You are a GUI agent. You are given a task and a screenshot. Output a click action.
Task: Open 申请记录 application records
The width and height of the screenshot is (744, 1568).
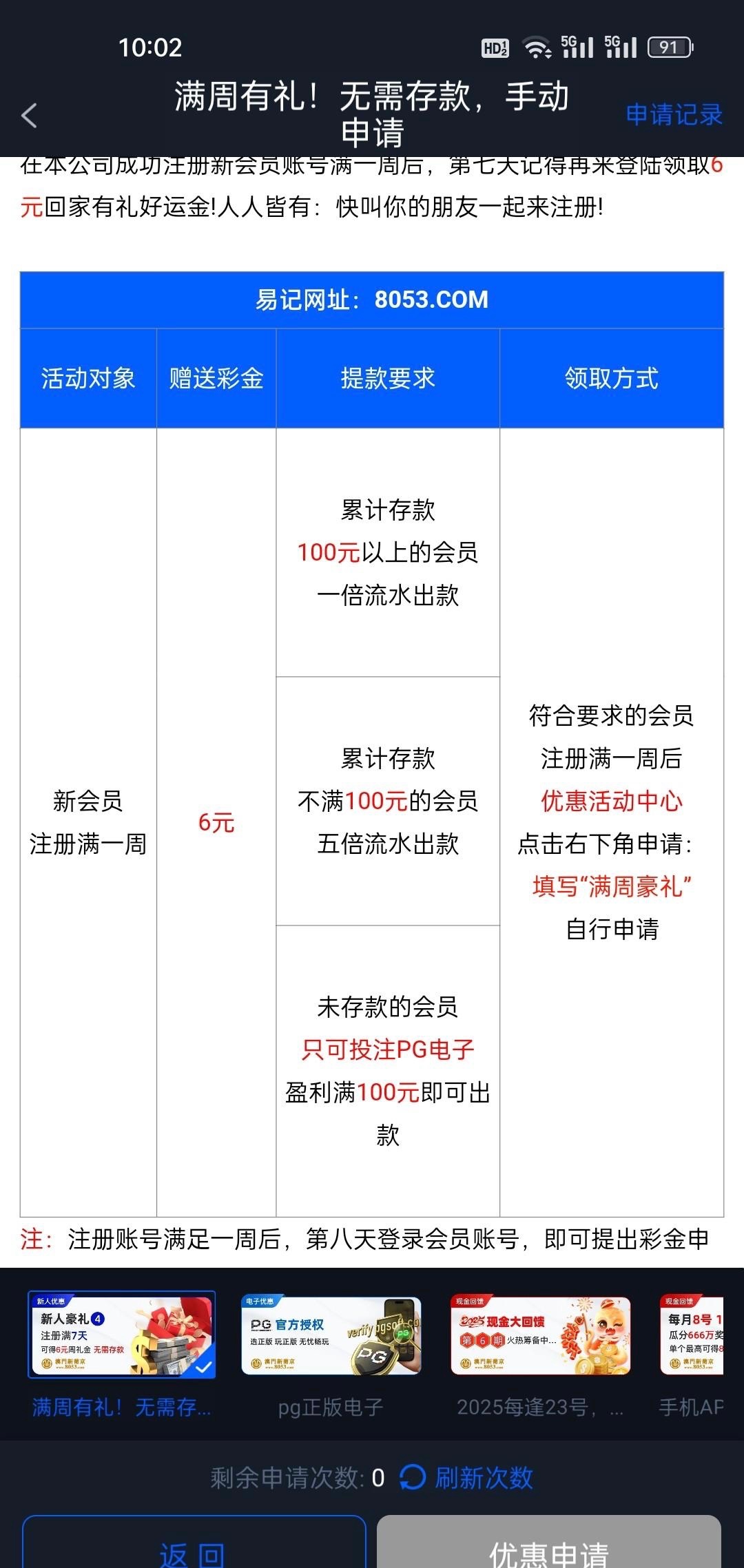(673, 114)
